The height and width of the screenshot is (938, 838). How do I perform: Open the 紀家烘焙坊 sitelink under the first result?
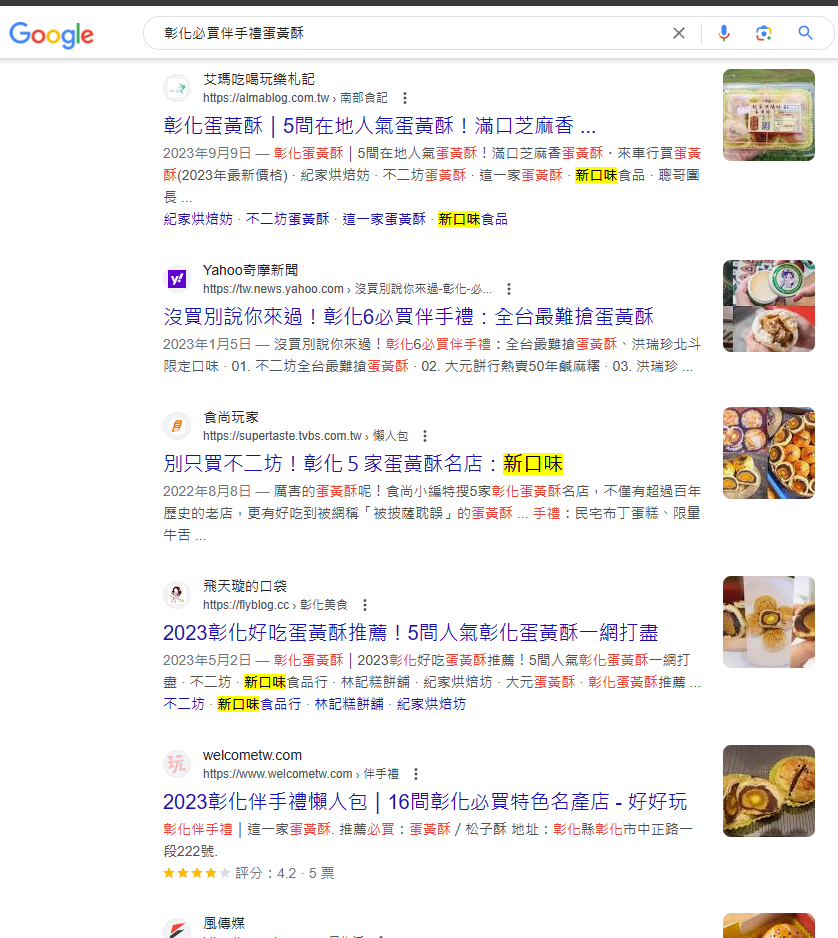point(198,219)
